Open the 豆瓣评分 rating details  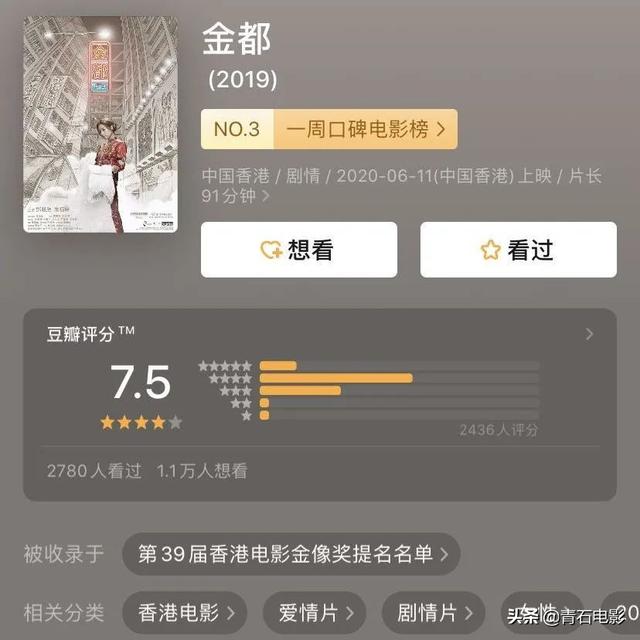click(x=589, y=334)
